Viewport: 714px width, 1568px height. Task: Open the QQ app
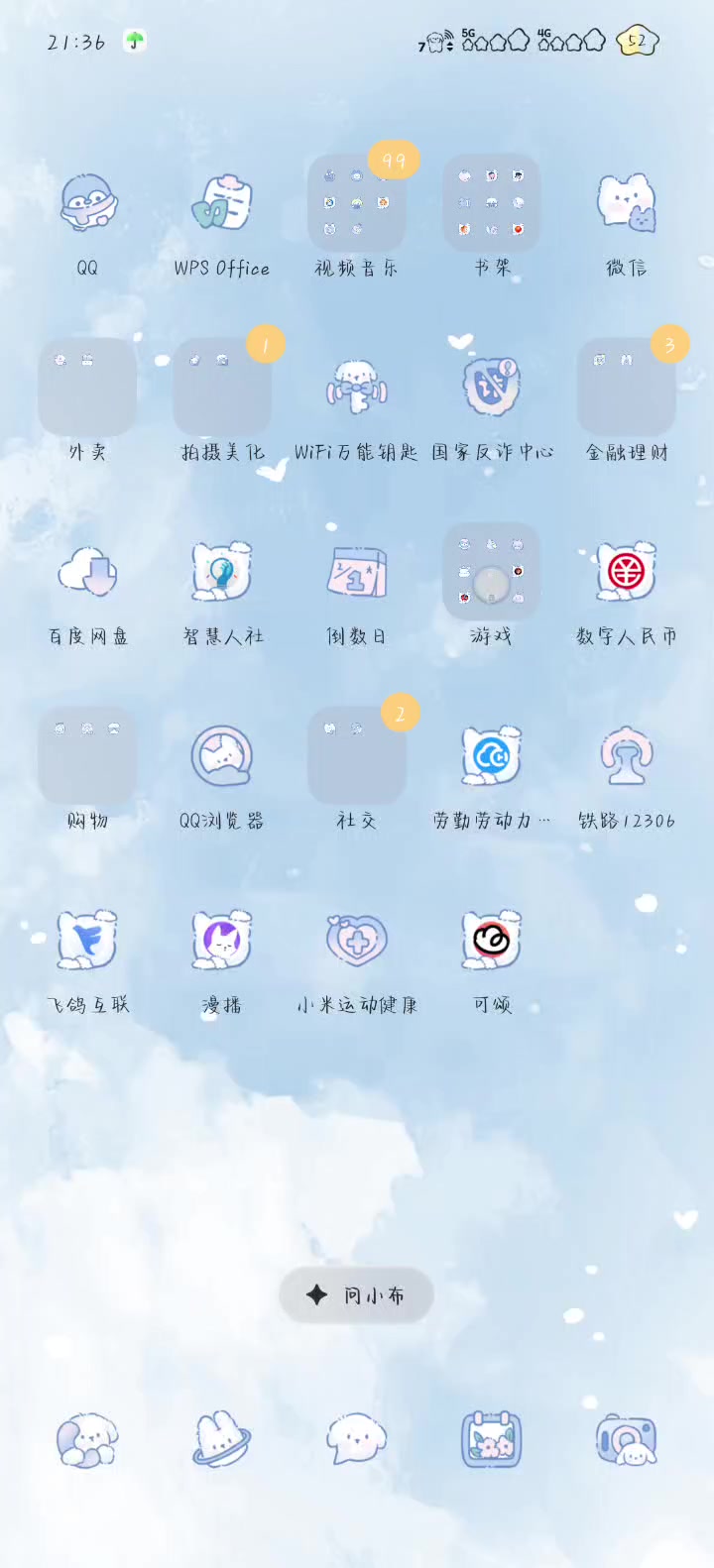(x=87, y=203)
